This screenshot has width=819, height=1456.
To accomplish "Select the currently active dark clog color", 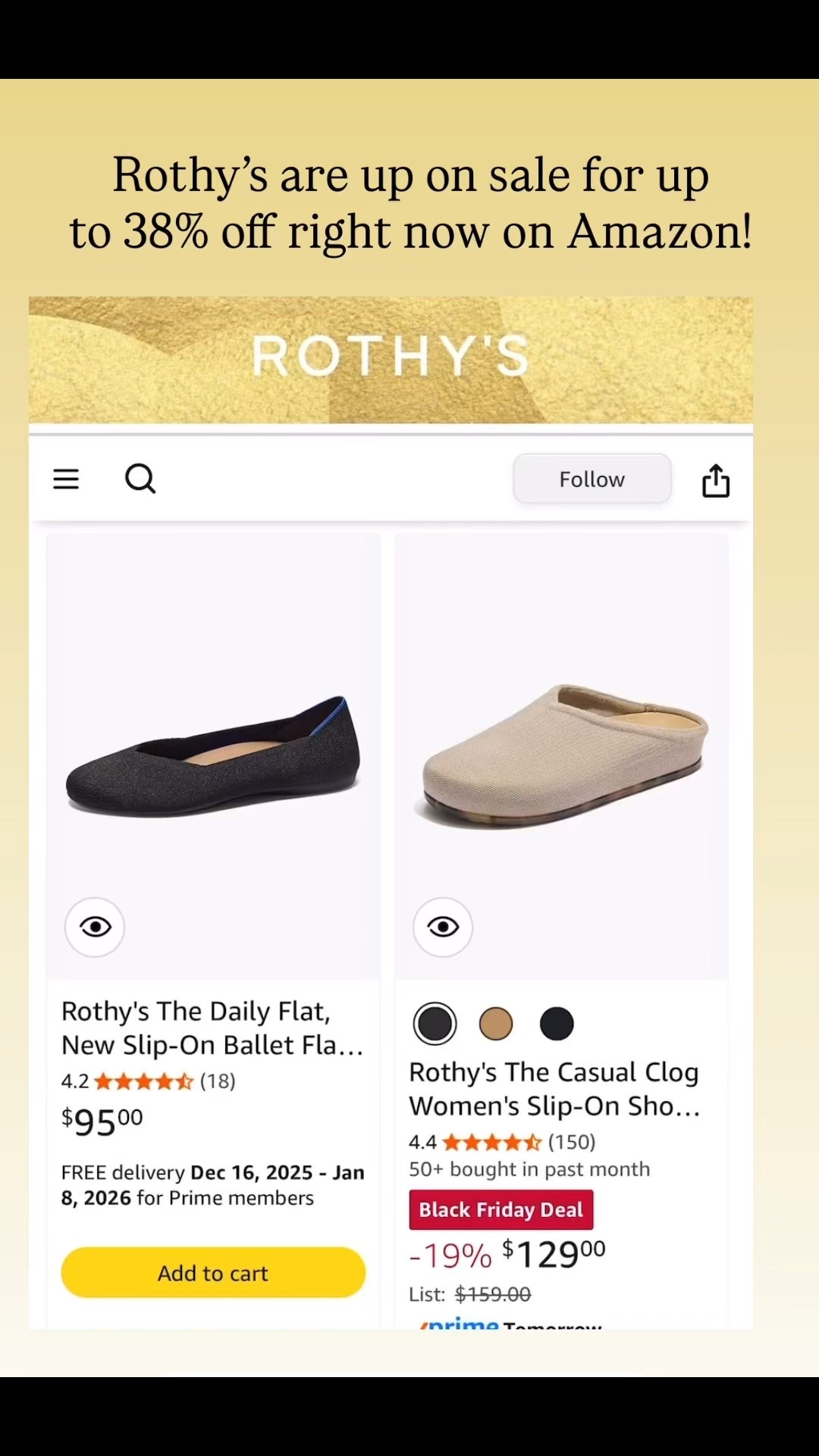I will (435, 1023).
